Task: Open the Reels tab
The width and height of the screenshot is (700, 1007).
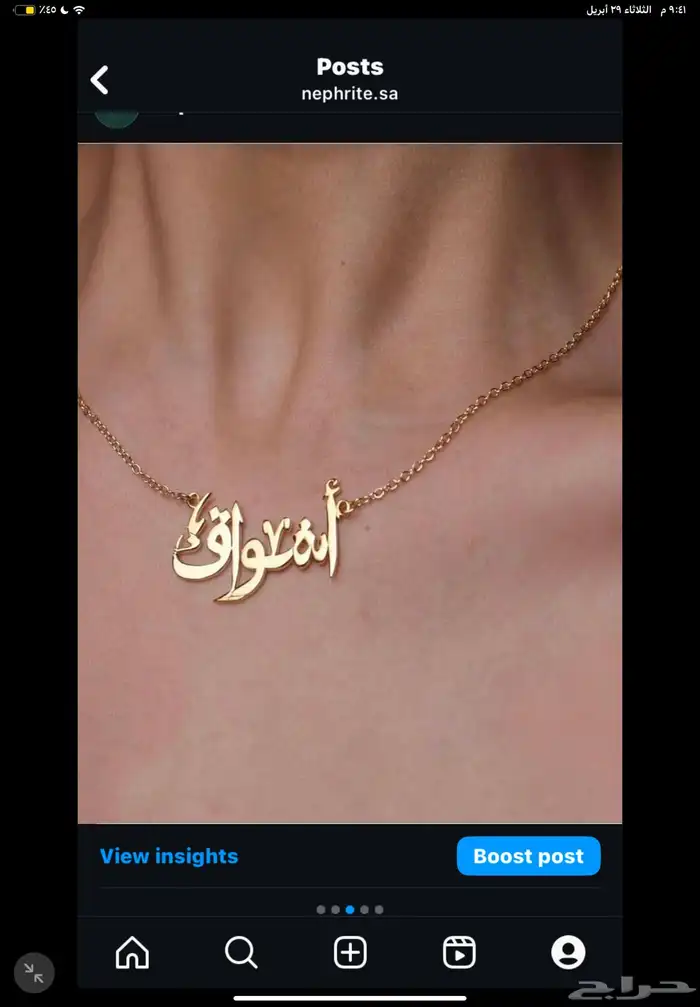Action: 459,952
